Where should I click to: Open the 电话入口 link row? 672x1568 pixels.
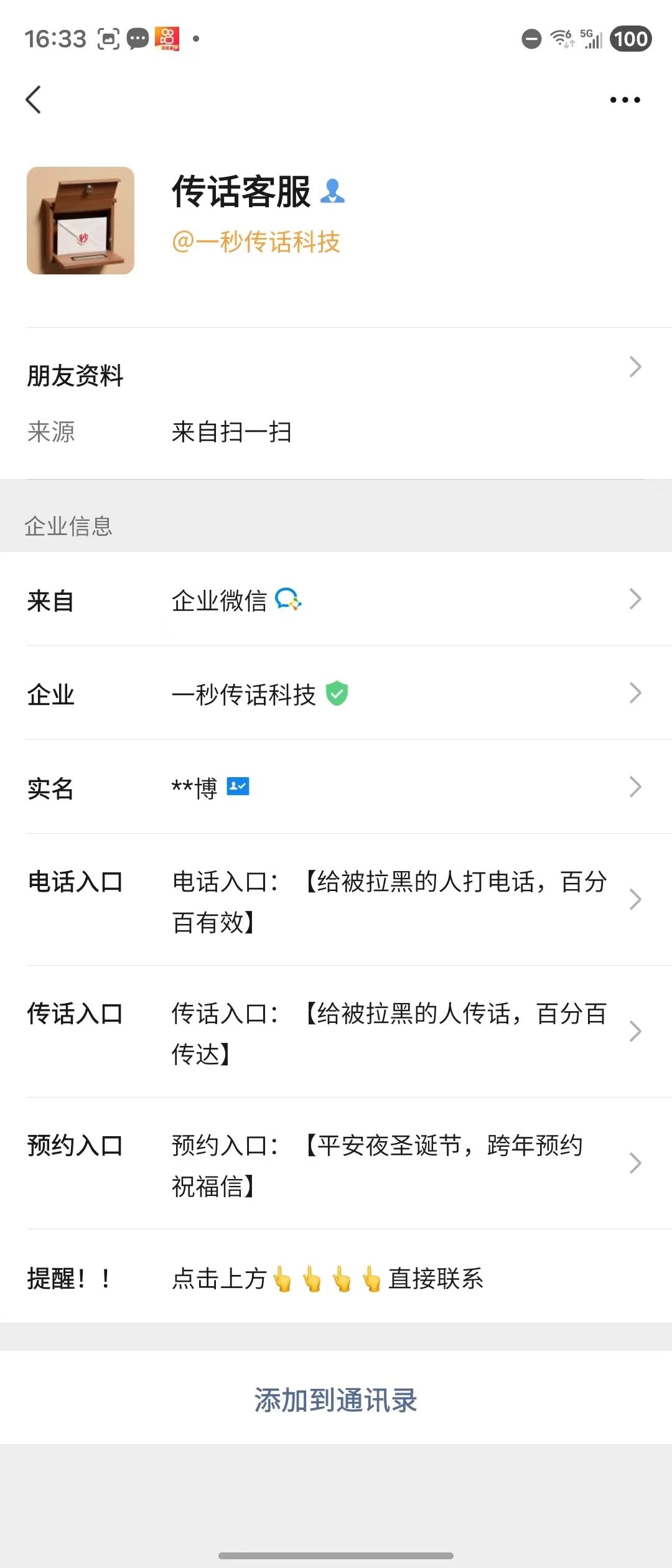(x=336, y=900)
